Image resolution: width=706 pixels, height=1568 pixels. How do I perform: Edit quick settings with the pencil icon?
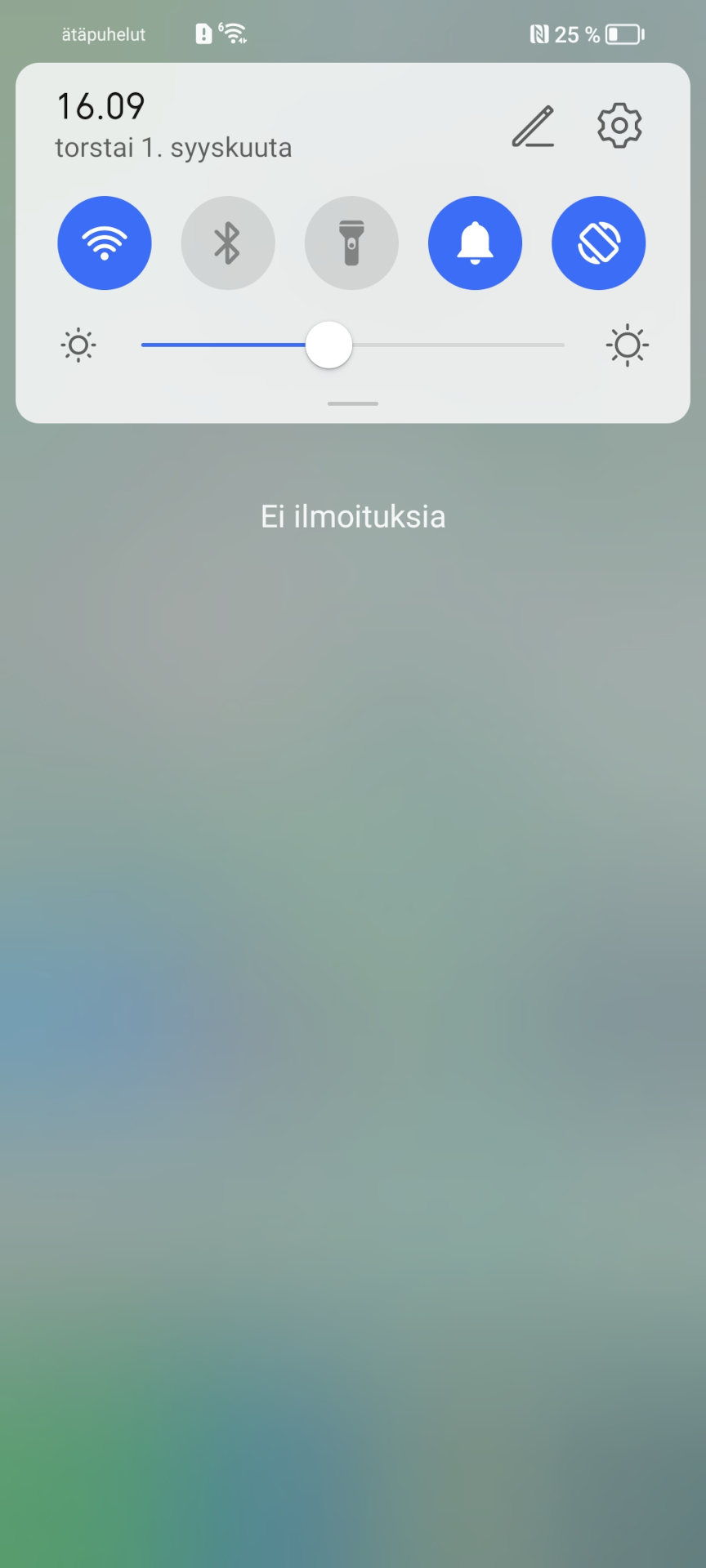pos(534,126)
